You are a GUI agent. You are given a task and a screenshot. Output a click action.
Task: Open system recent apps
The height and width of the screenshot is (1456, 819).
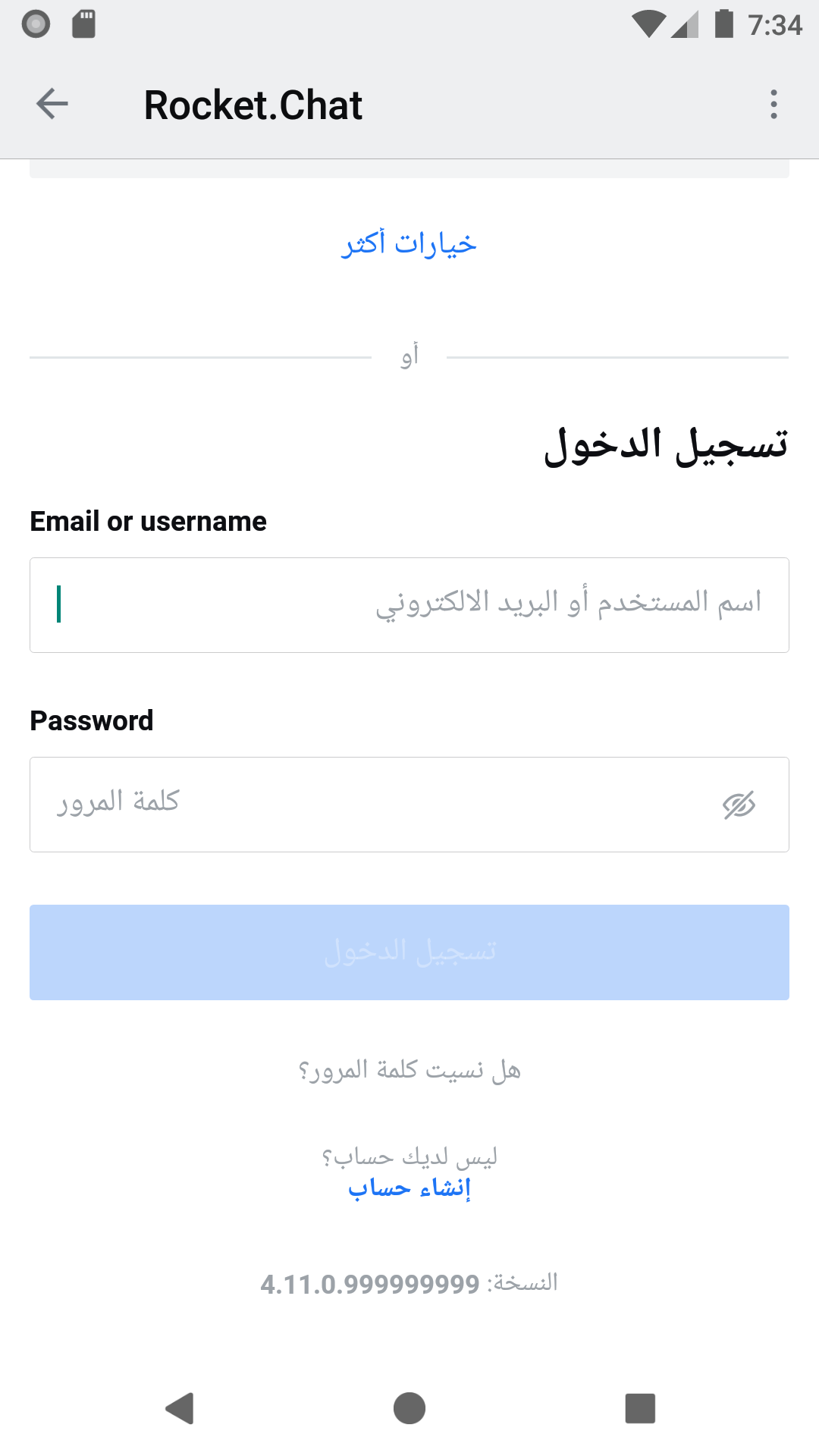coord(639,1408)
